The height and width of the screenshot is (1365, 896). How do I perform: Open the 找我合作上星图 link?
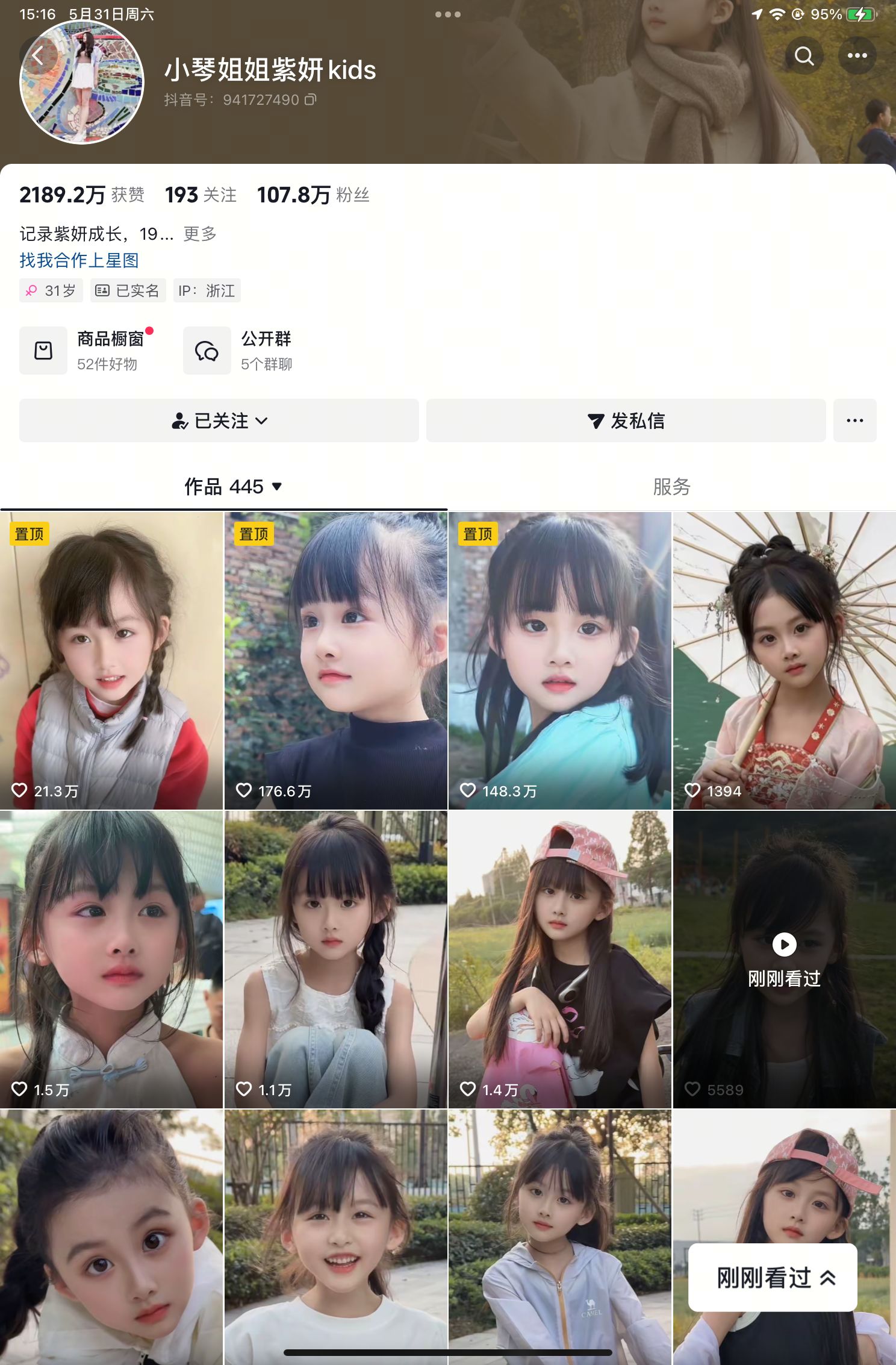(x=79, y=260)
